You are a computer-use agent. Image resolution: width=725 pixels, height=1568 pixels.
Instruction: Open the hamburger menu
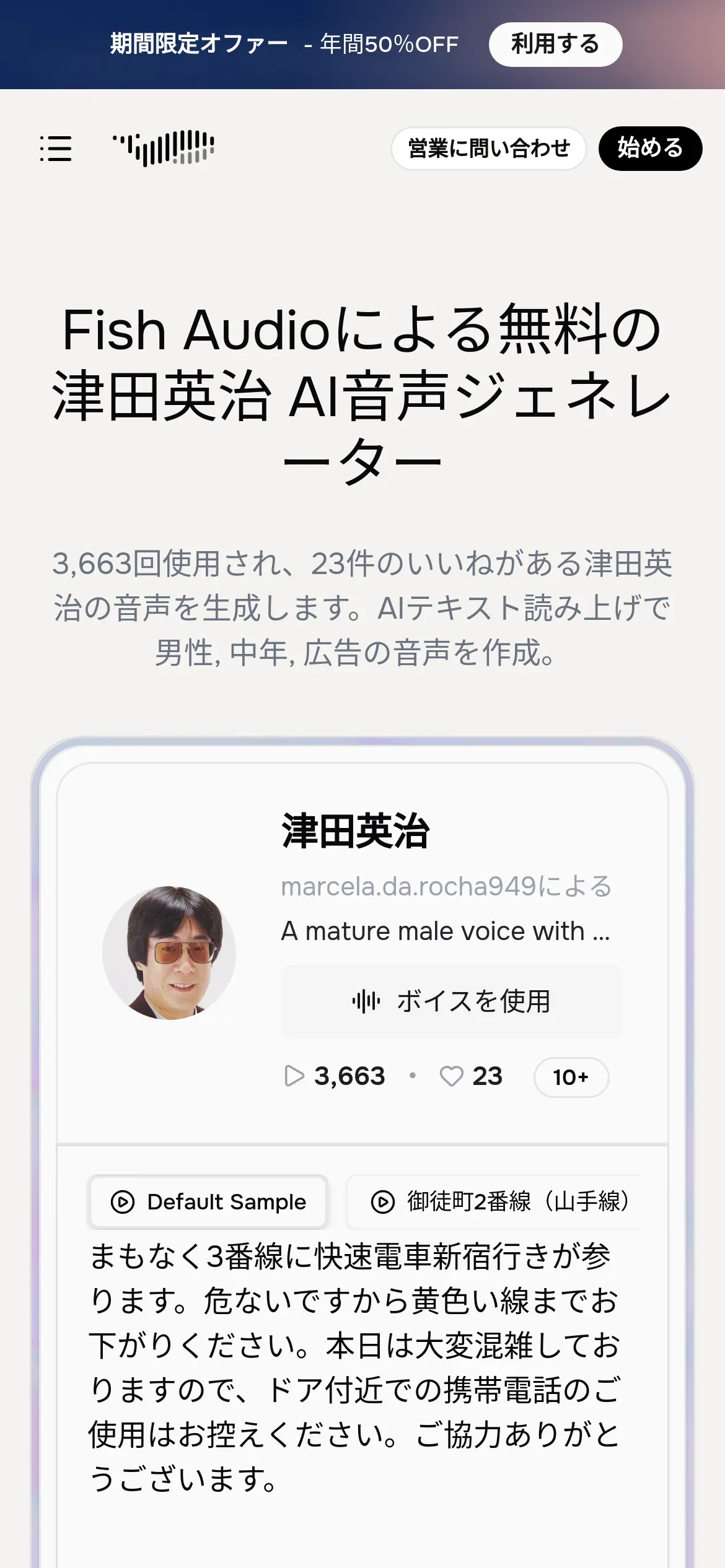(56, 149)
